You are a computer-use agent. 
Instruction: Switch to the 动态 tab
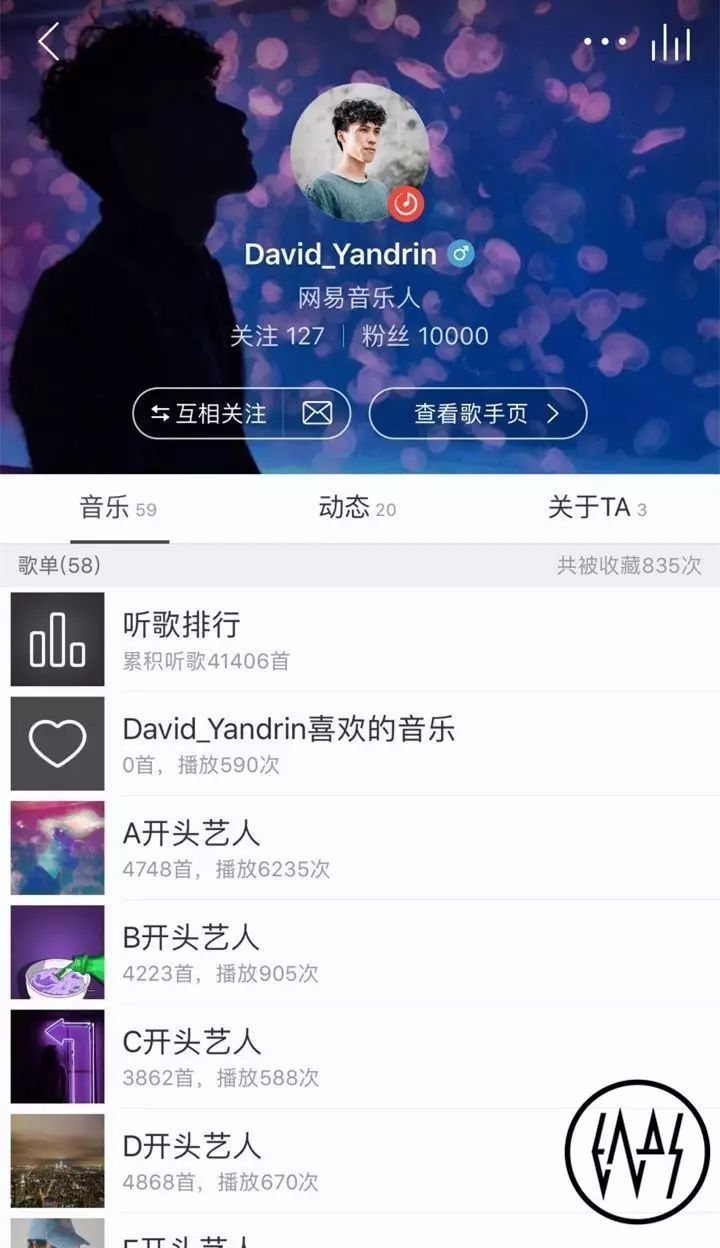click(357, 508)
